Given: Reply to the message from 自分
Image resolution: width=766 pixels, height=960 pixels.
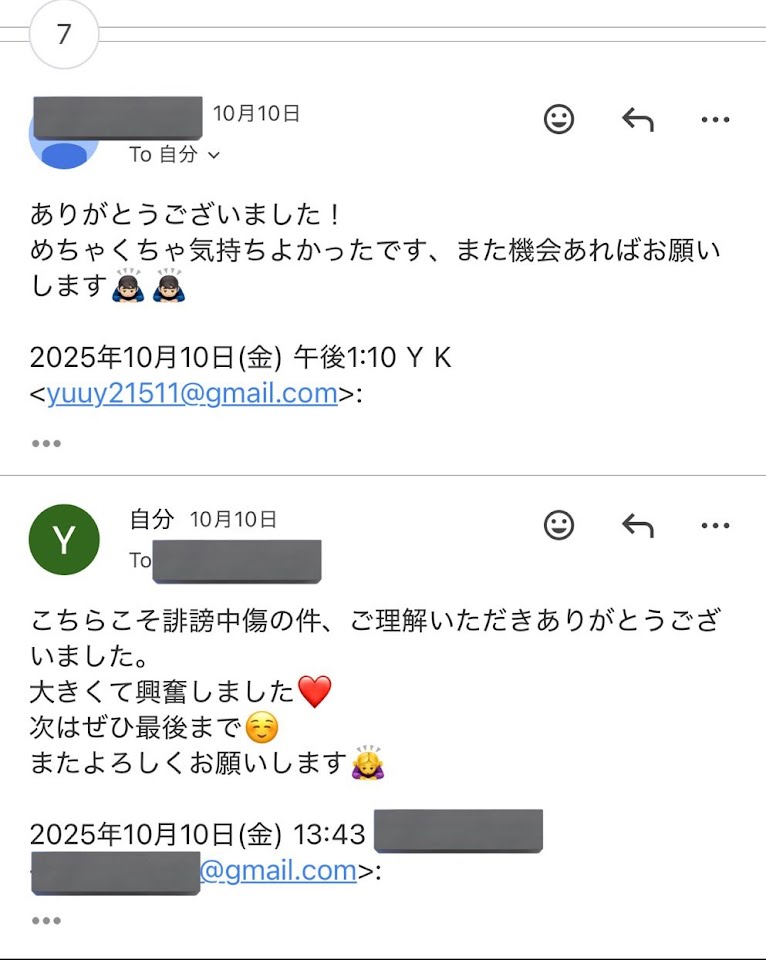Looking at the screenshot, I should click(x=637, y=524).
